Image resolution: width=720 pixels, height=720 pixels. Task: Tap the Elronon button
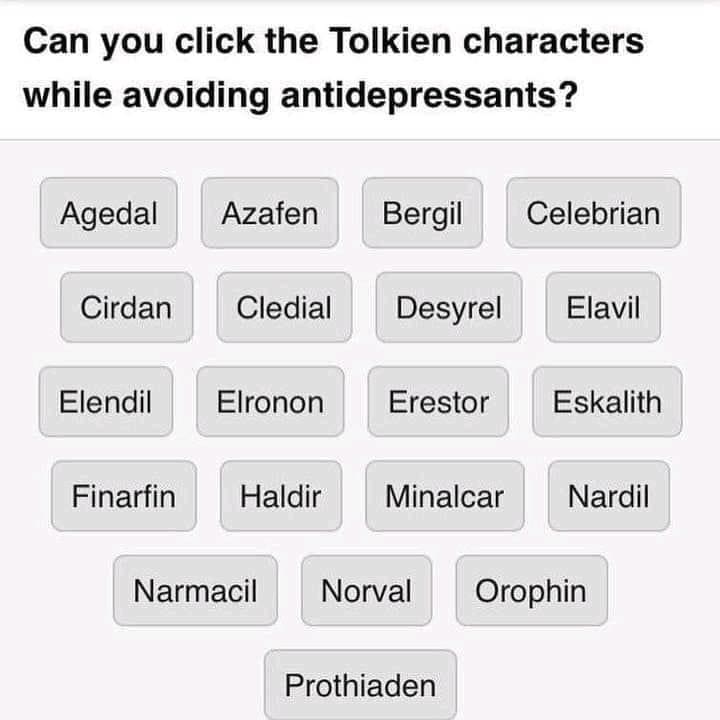coord(270,402)
